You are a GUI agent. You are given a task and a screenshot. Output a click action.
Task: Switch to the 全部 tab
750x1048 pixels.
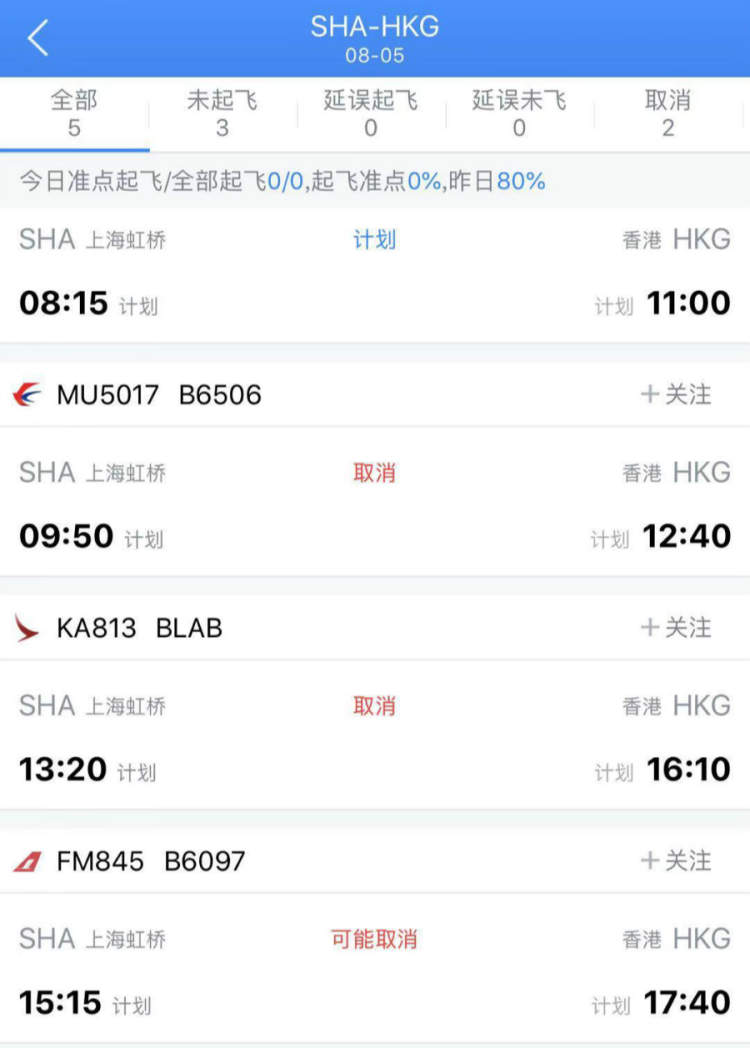click(74, 114)
